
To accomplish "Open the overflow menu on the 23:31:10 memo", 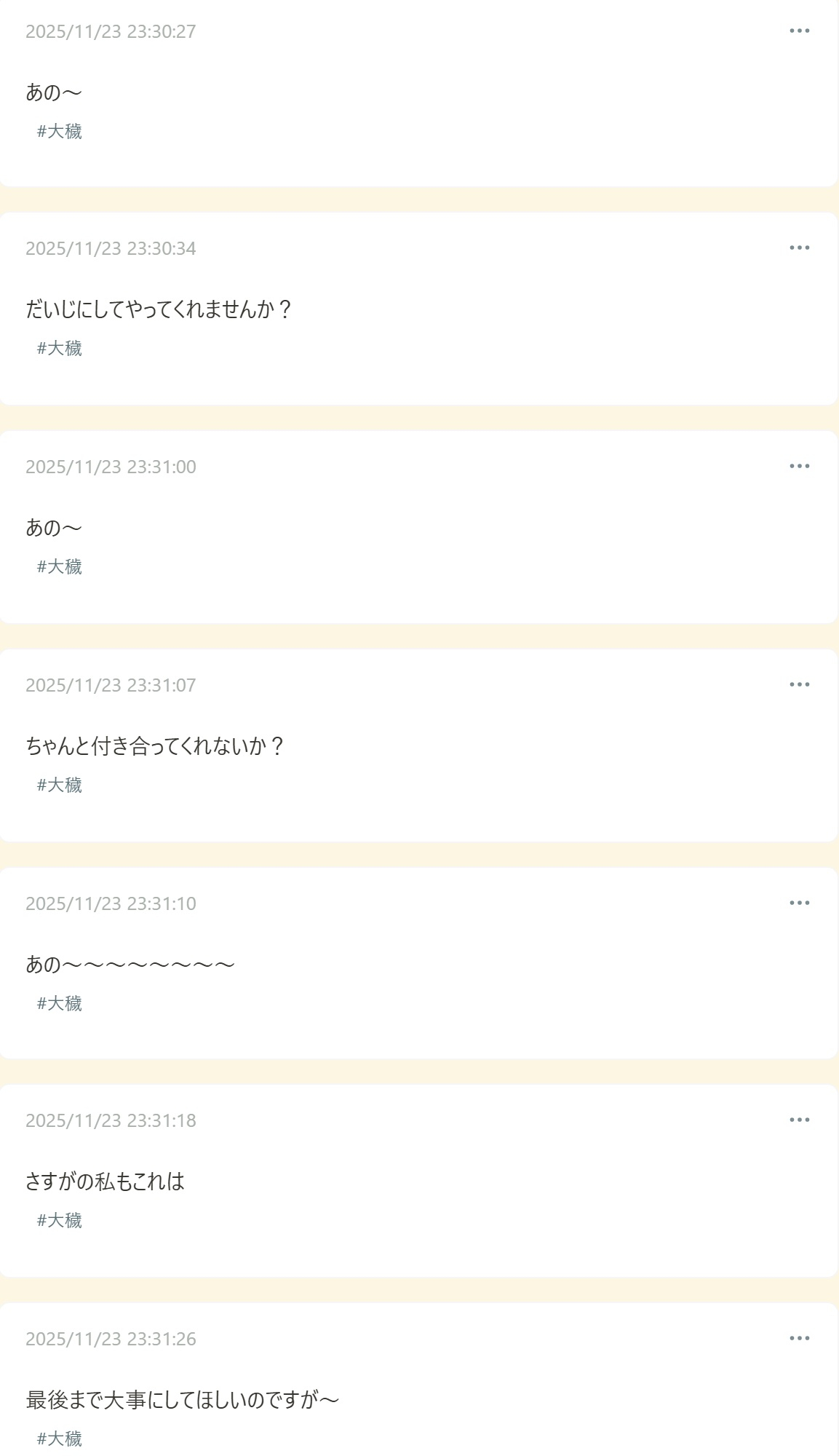I will click(799, 903).
